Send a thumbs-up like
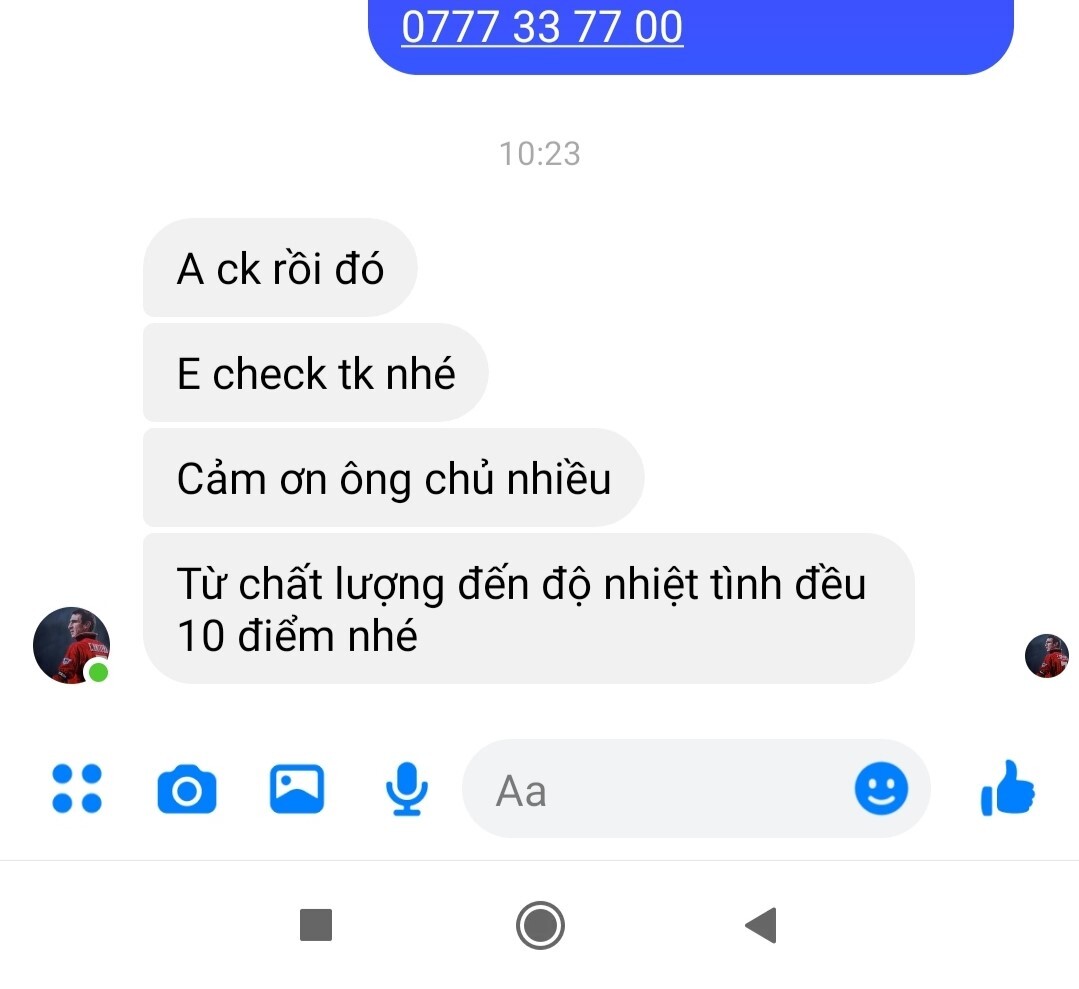 1007,789
